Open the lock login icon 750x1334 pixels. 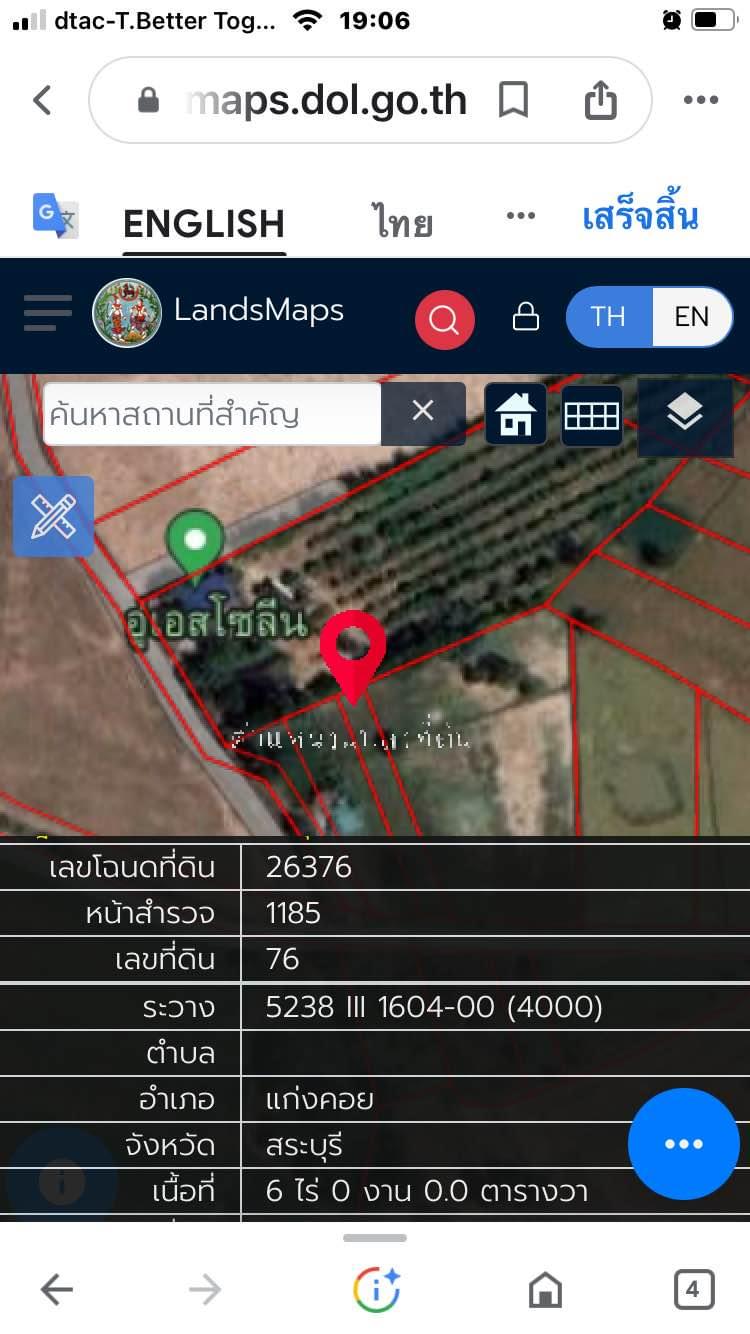525,316
